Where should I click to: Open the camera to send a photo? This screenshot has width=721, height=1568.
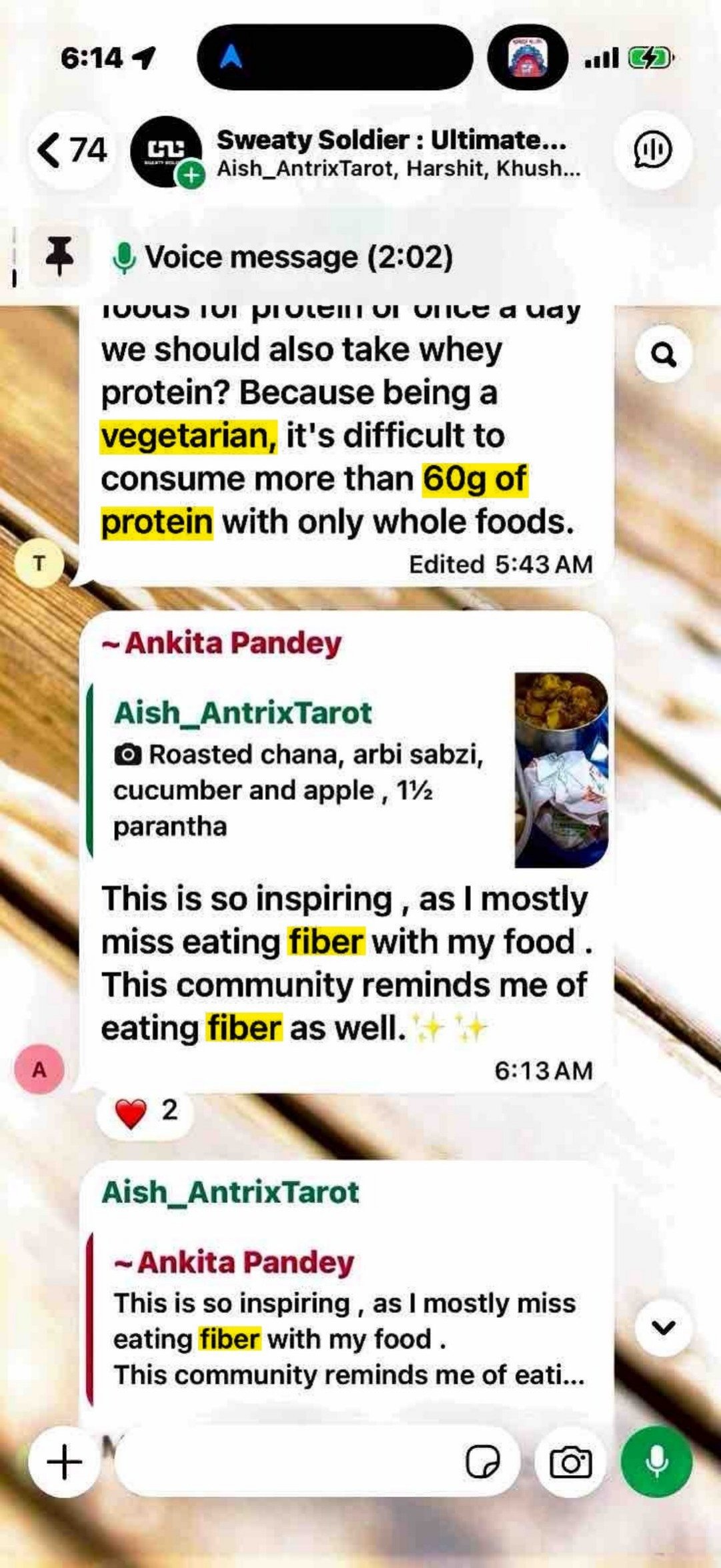point(571,1462)
